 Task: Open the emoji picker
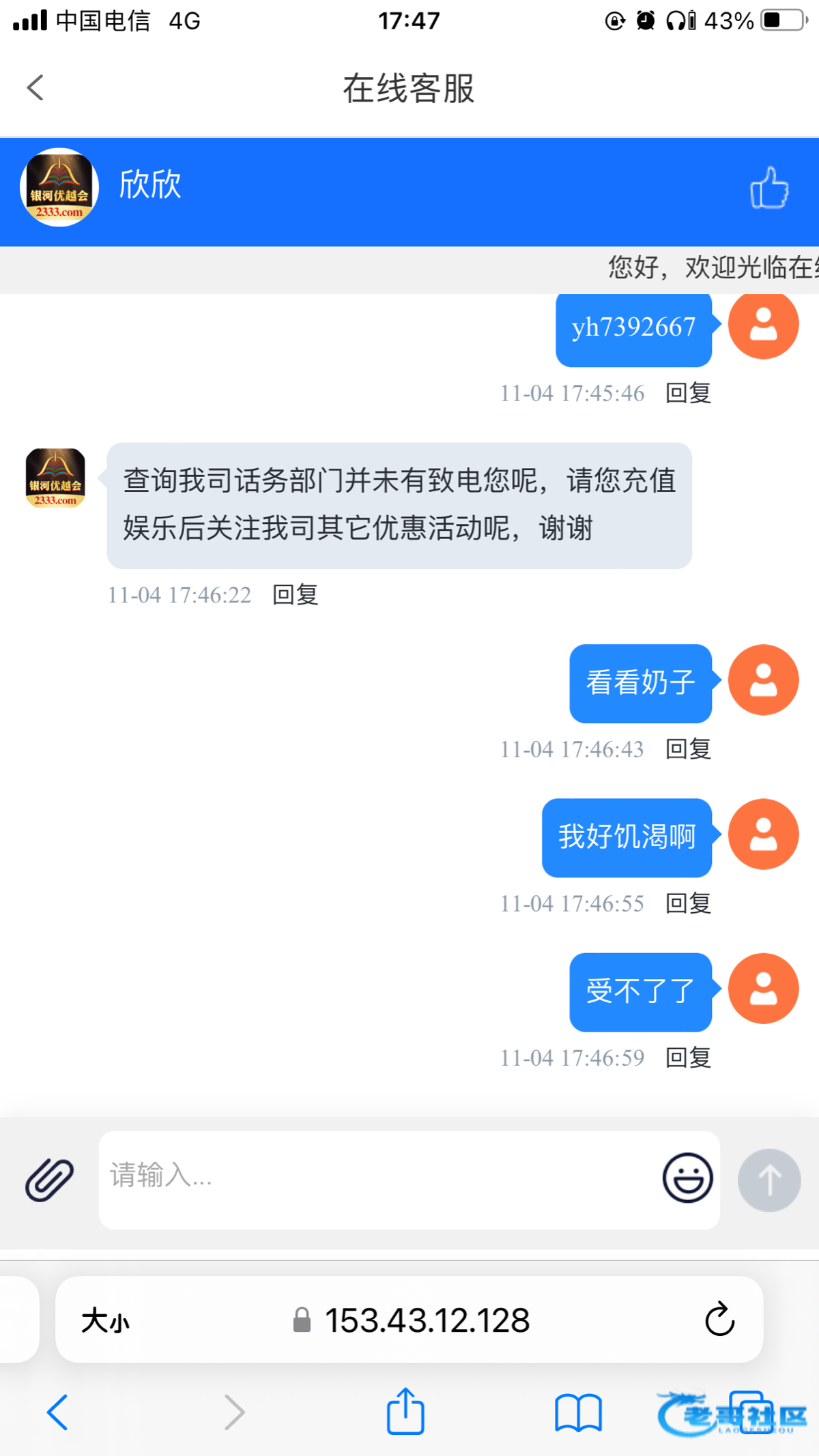tap(687, 1178)
